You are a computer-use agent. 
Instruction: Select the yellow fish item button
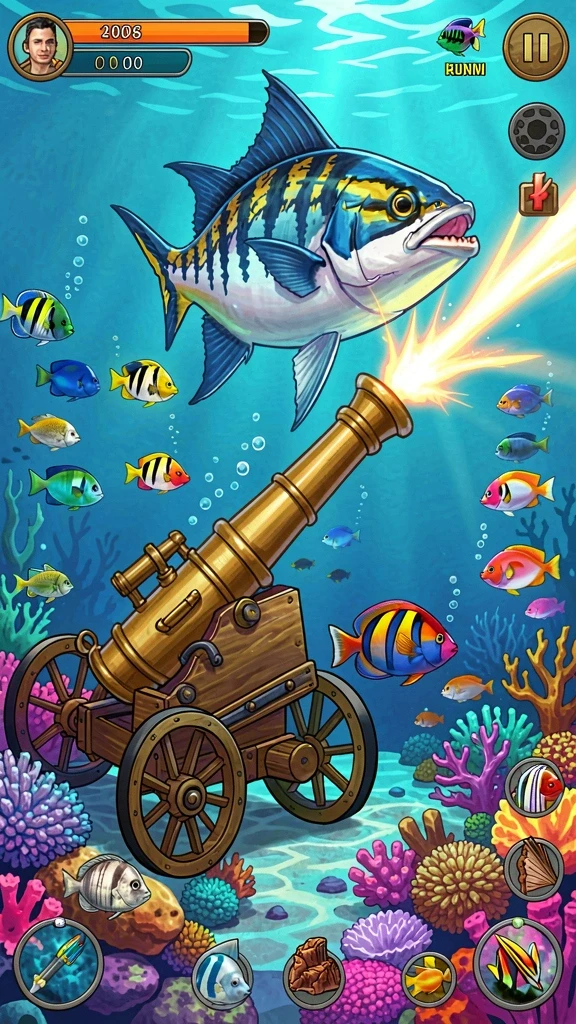[428, 978]
